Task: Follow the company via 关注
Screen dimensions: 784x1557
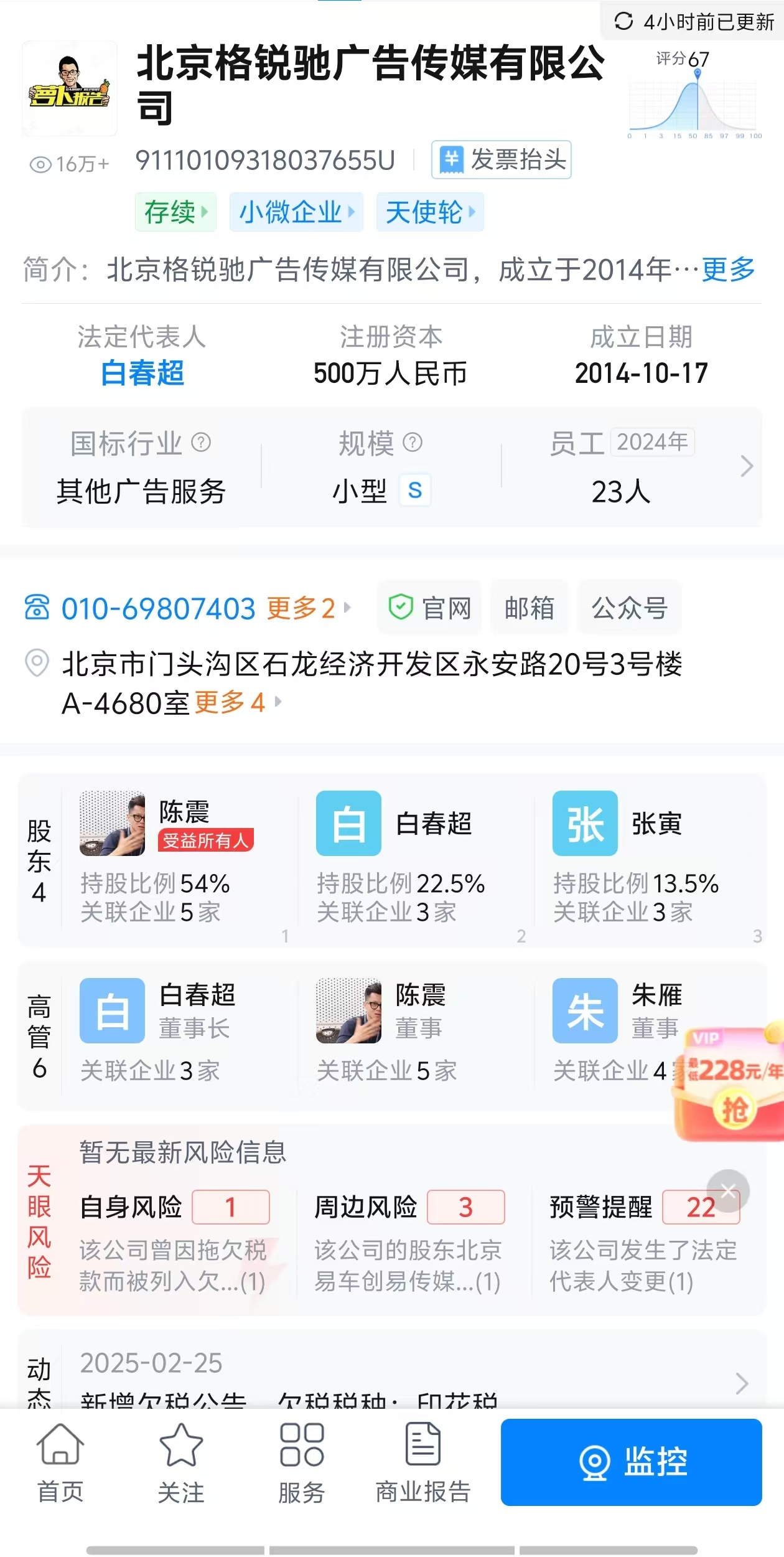Action: [181, 1463]
